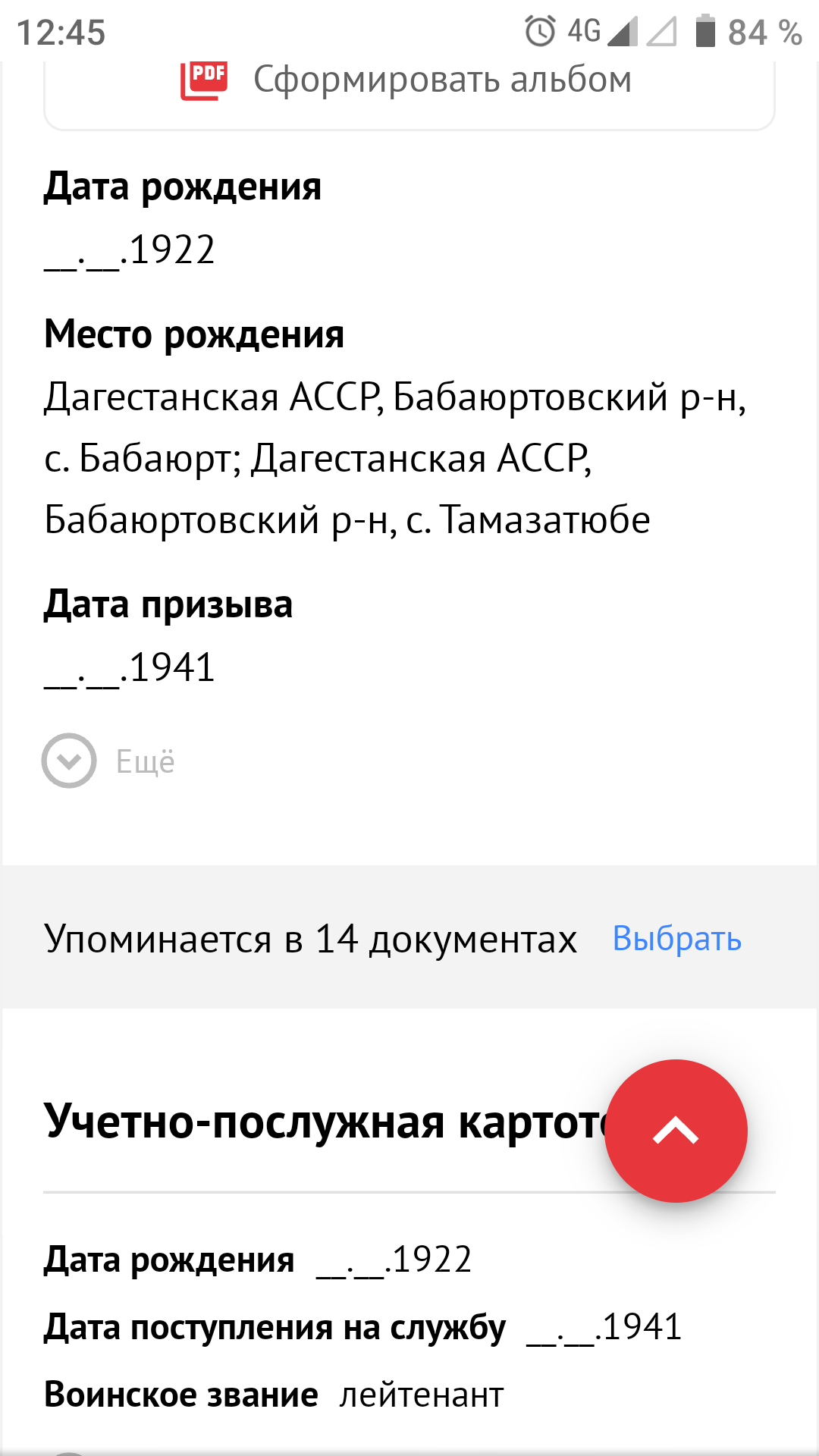Tap the red scroll-to-top arrow button

676,1131
